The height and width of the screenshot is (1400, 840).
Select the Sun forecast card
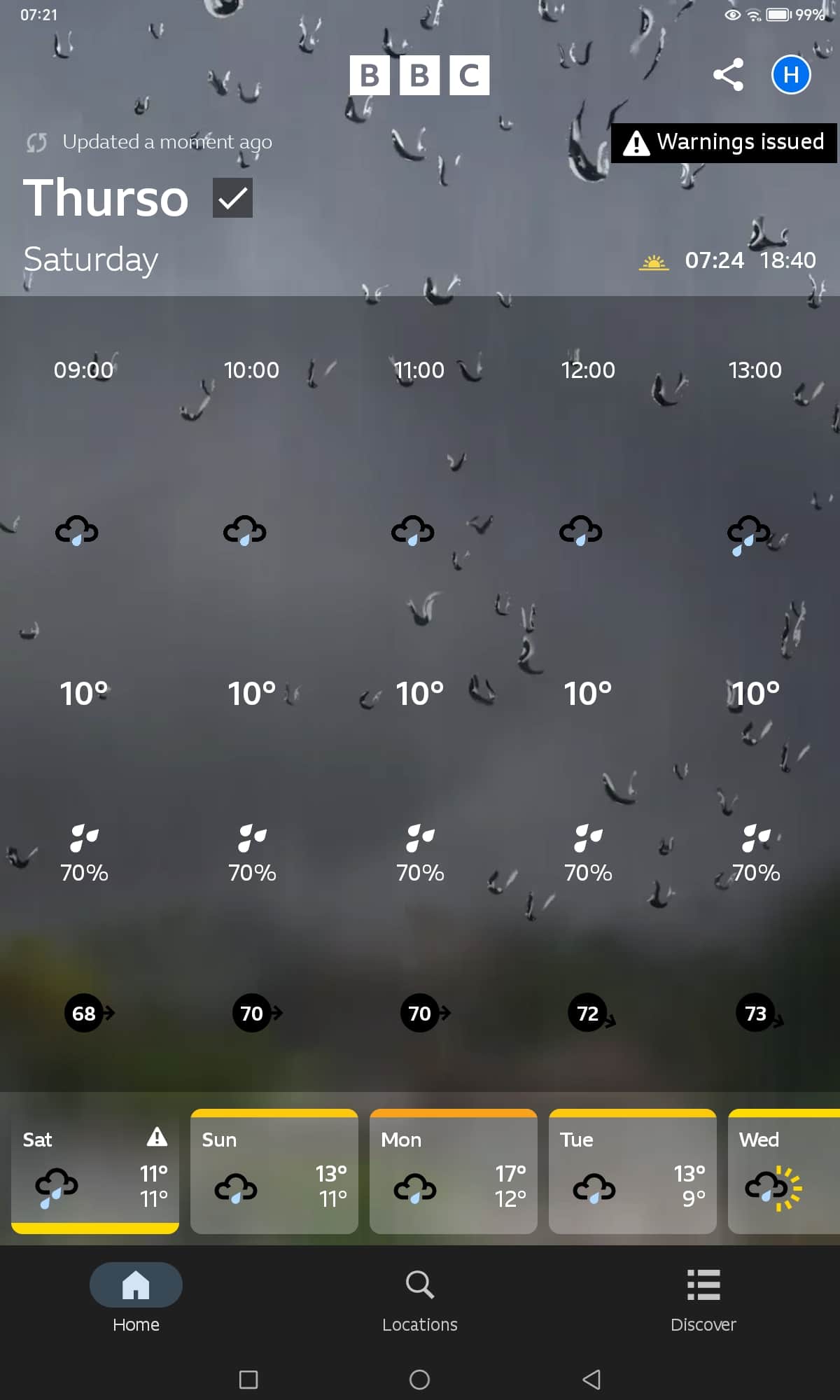click(x=274, y=1171)
